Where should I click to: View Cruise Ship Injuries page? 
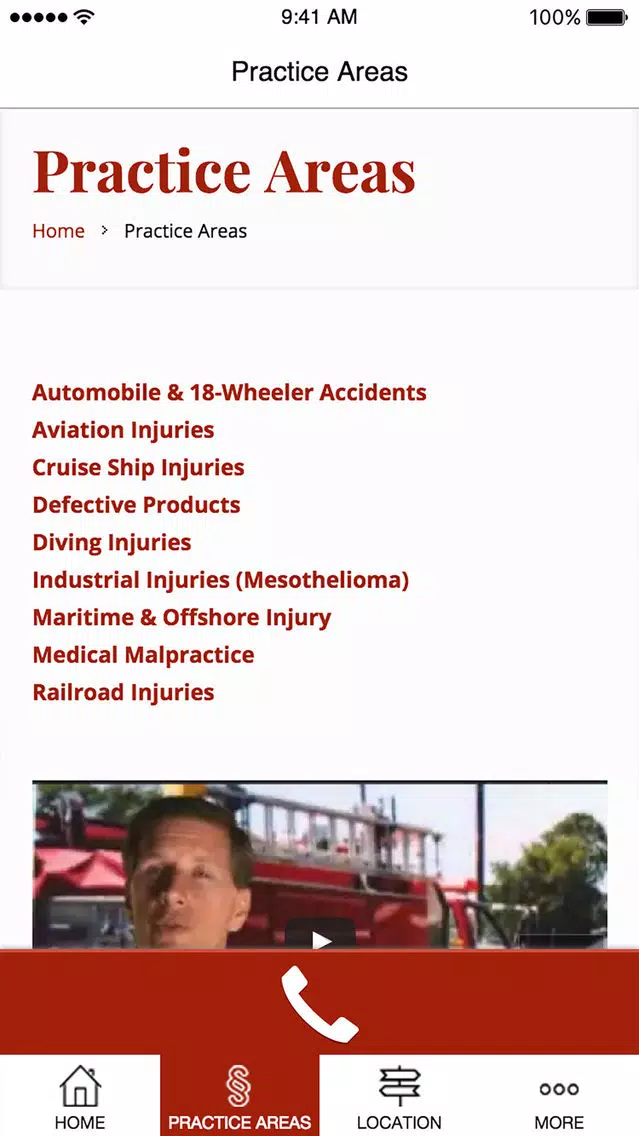click(x=138, y=467)
